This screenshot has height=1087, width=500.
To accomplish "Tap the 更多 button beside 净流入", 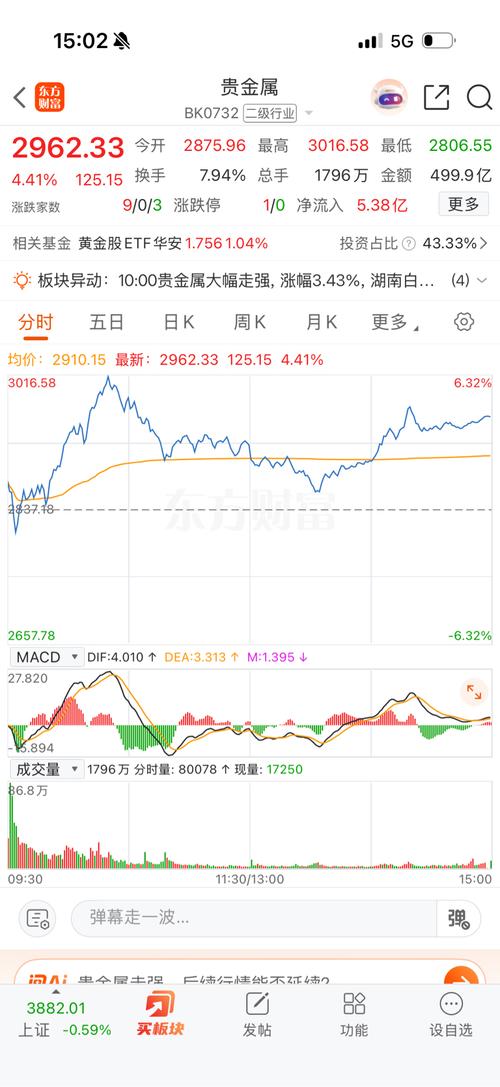I will coord(463,205).
